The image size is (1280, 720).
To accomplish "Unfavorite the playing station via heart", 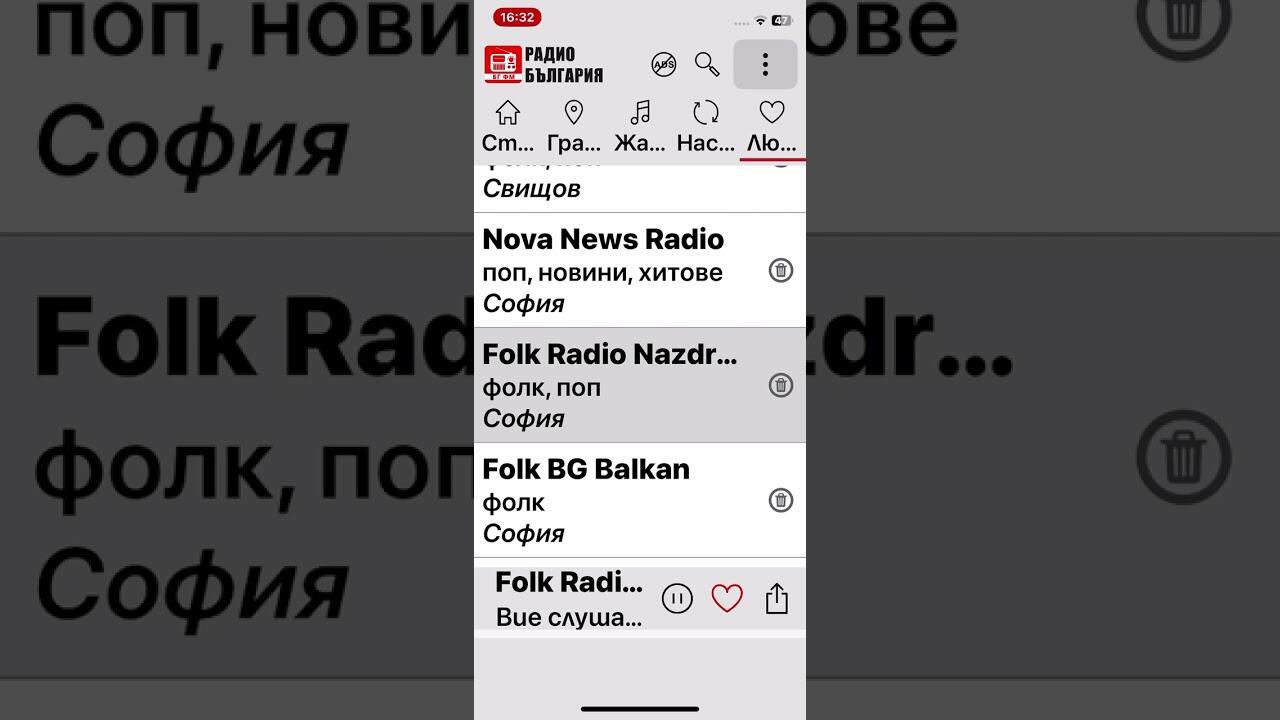I will 727,599.
